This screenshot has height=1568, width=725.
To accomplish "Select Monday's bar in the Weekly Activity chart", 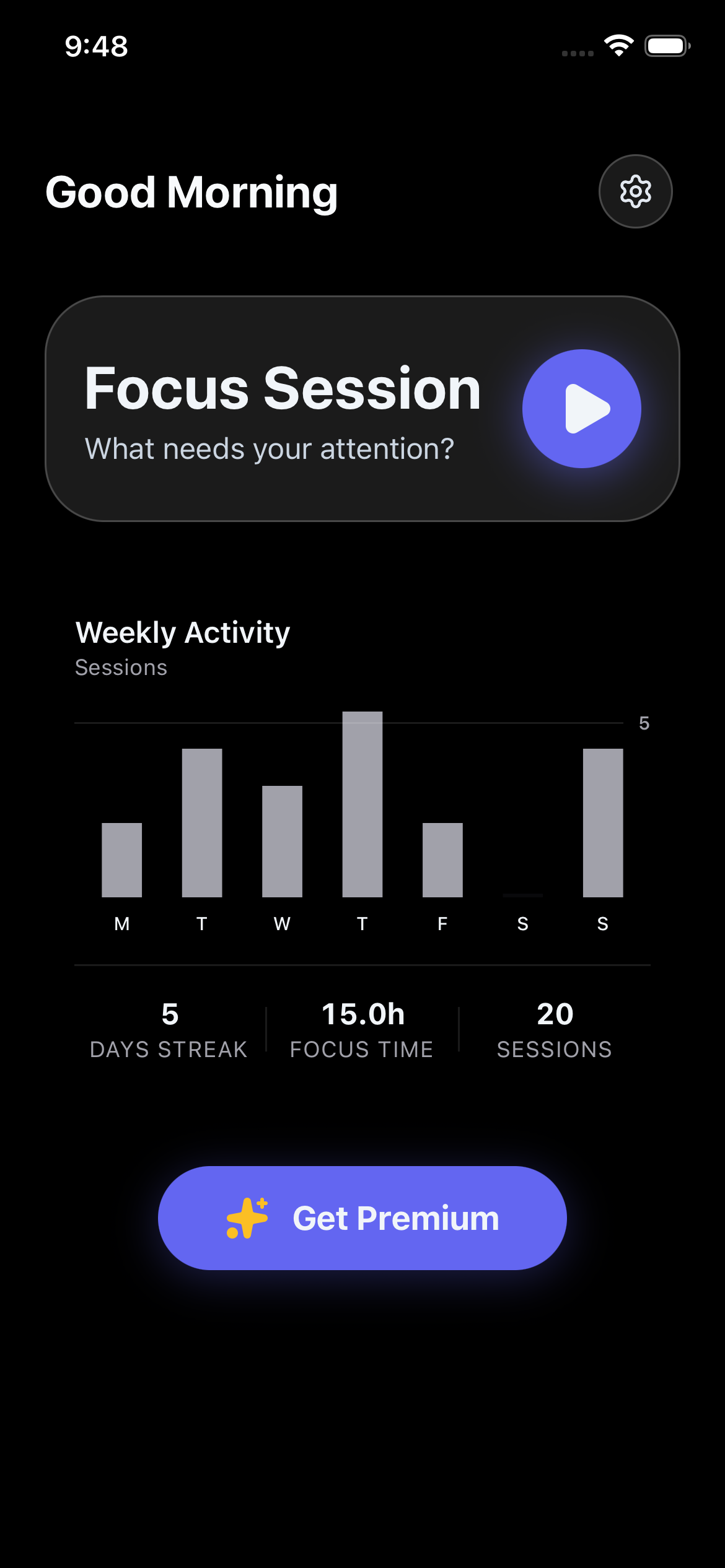I will 121,867.
